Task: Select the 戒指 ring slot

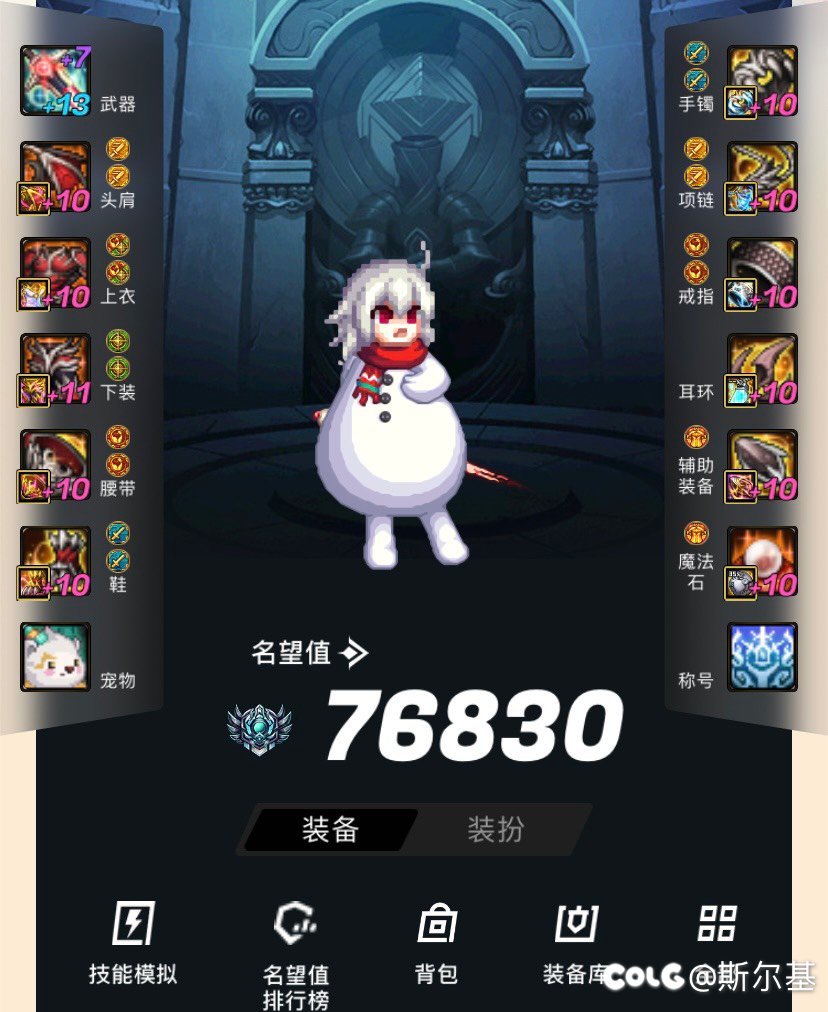Action: point(762,273)
